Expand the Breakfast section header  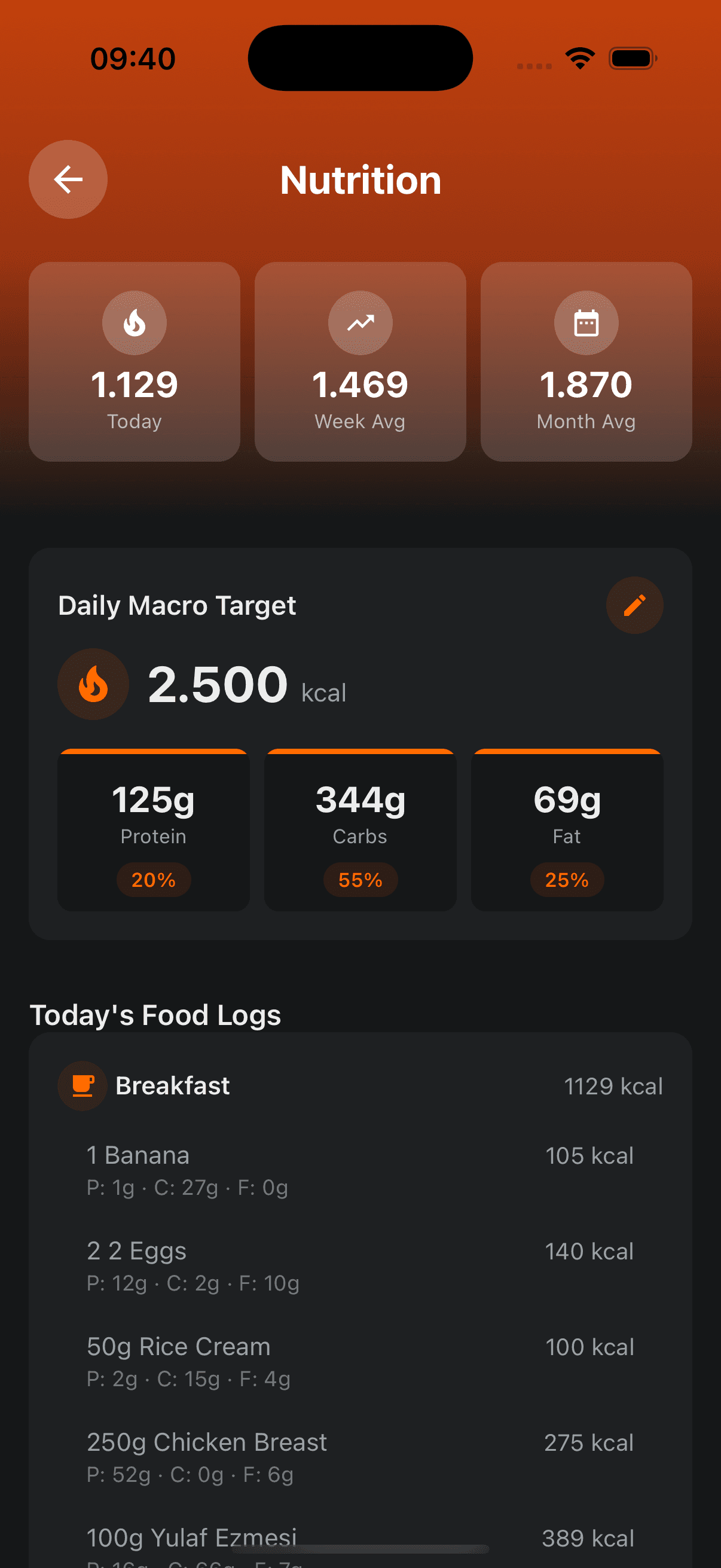coord(360,1085)
